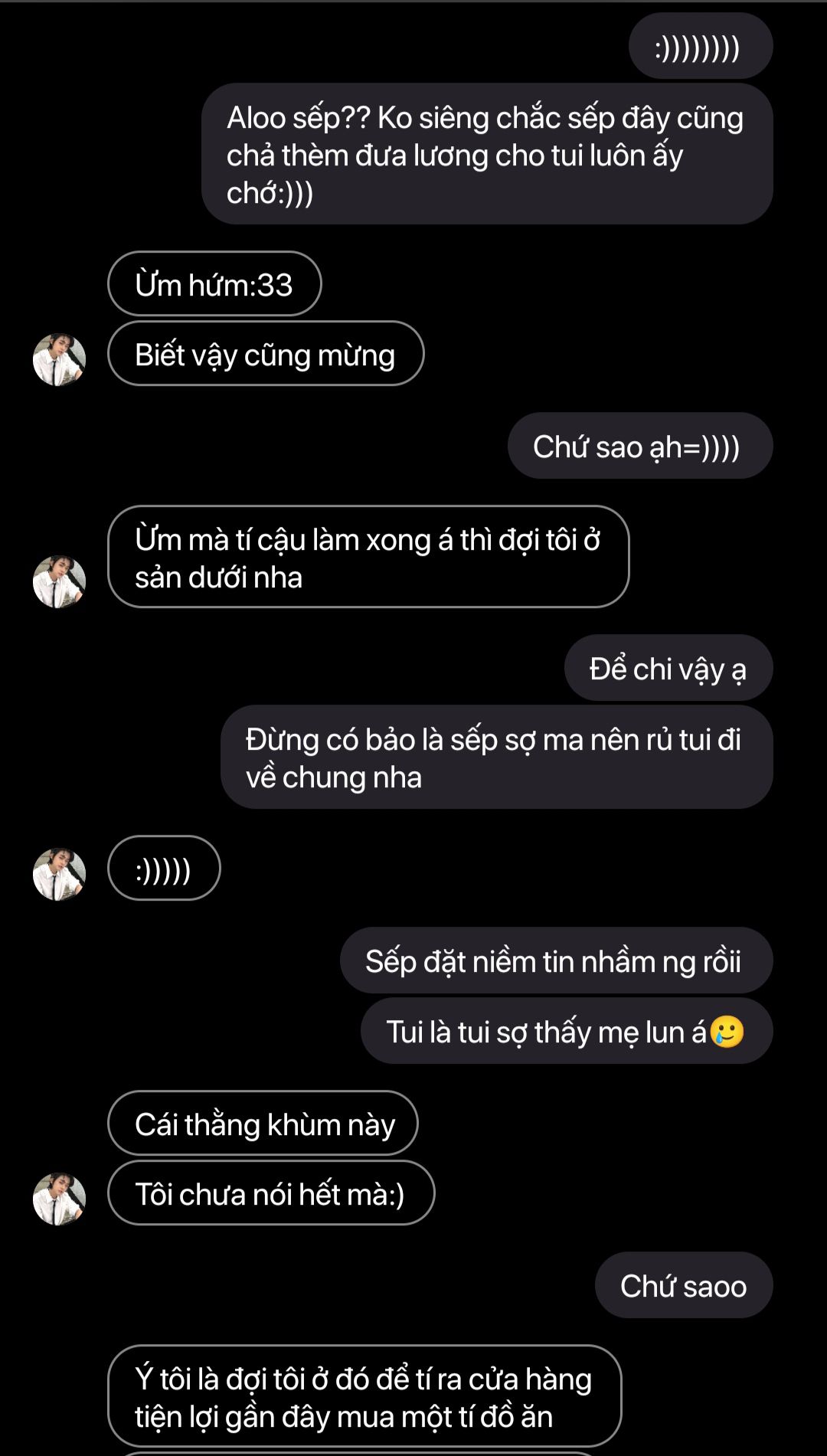Tap avatar next to 'Ừm mà tí cậu làm xong' message
Image resolution: width=827 pixels, height=1456 pixels.
pyautogui.click(x=59, y=581)
